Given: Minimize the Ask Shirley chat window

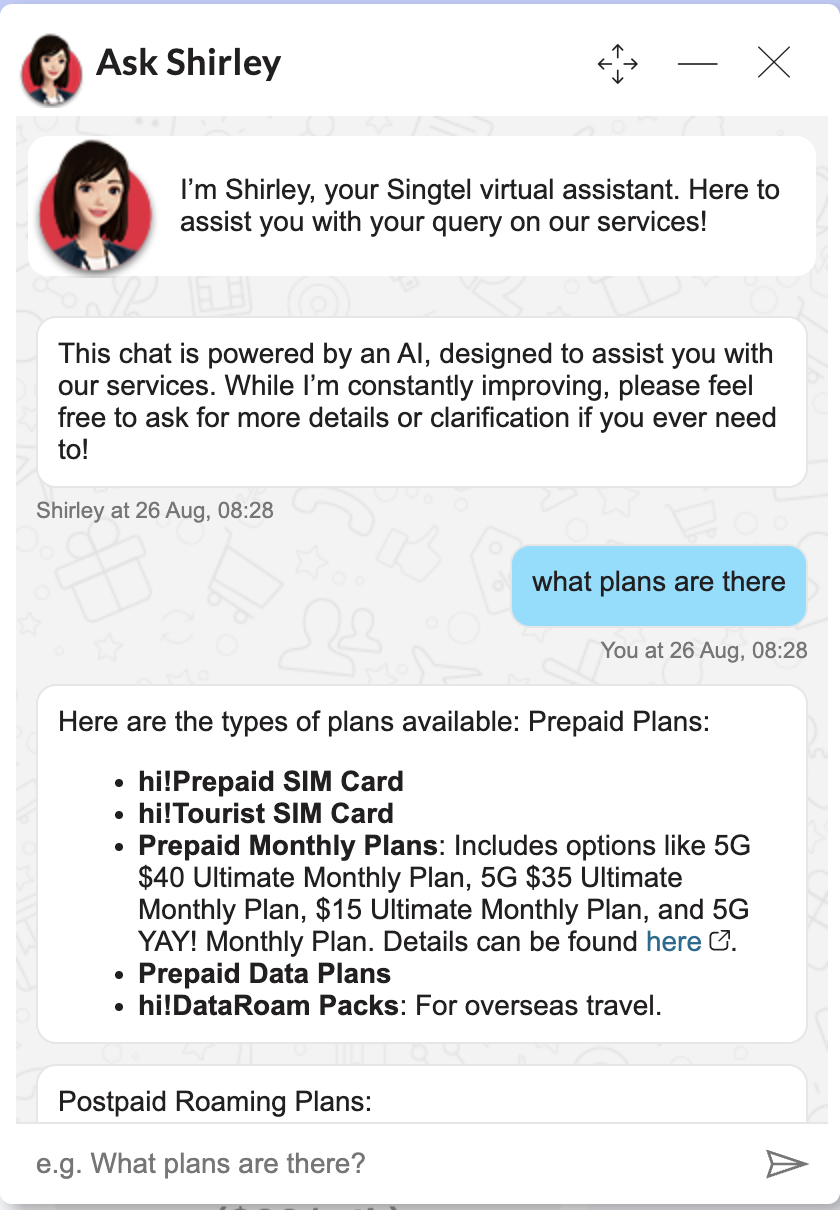Looking at the screenshot, I should pos(697,64).
